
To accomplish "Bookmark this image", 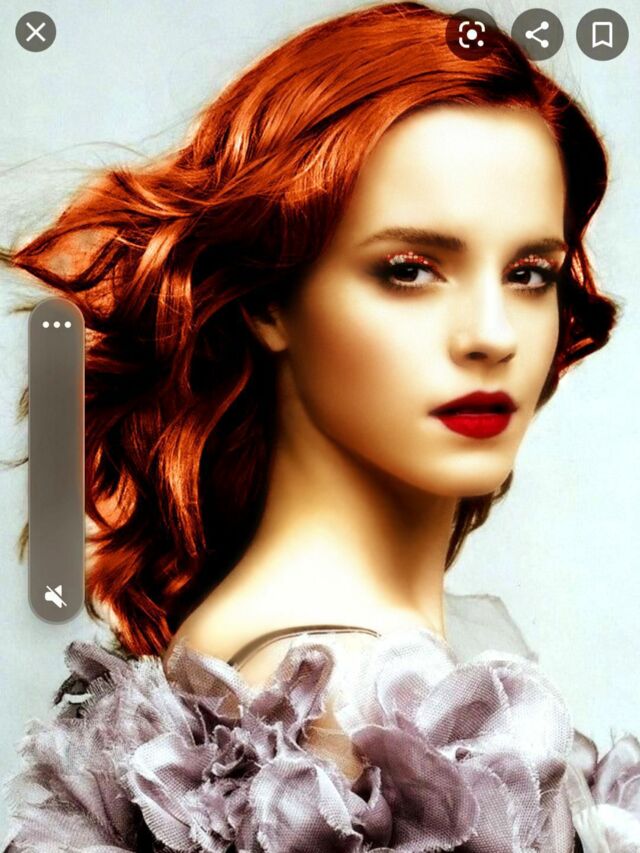I will point(602,35).
